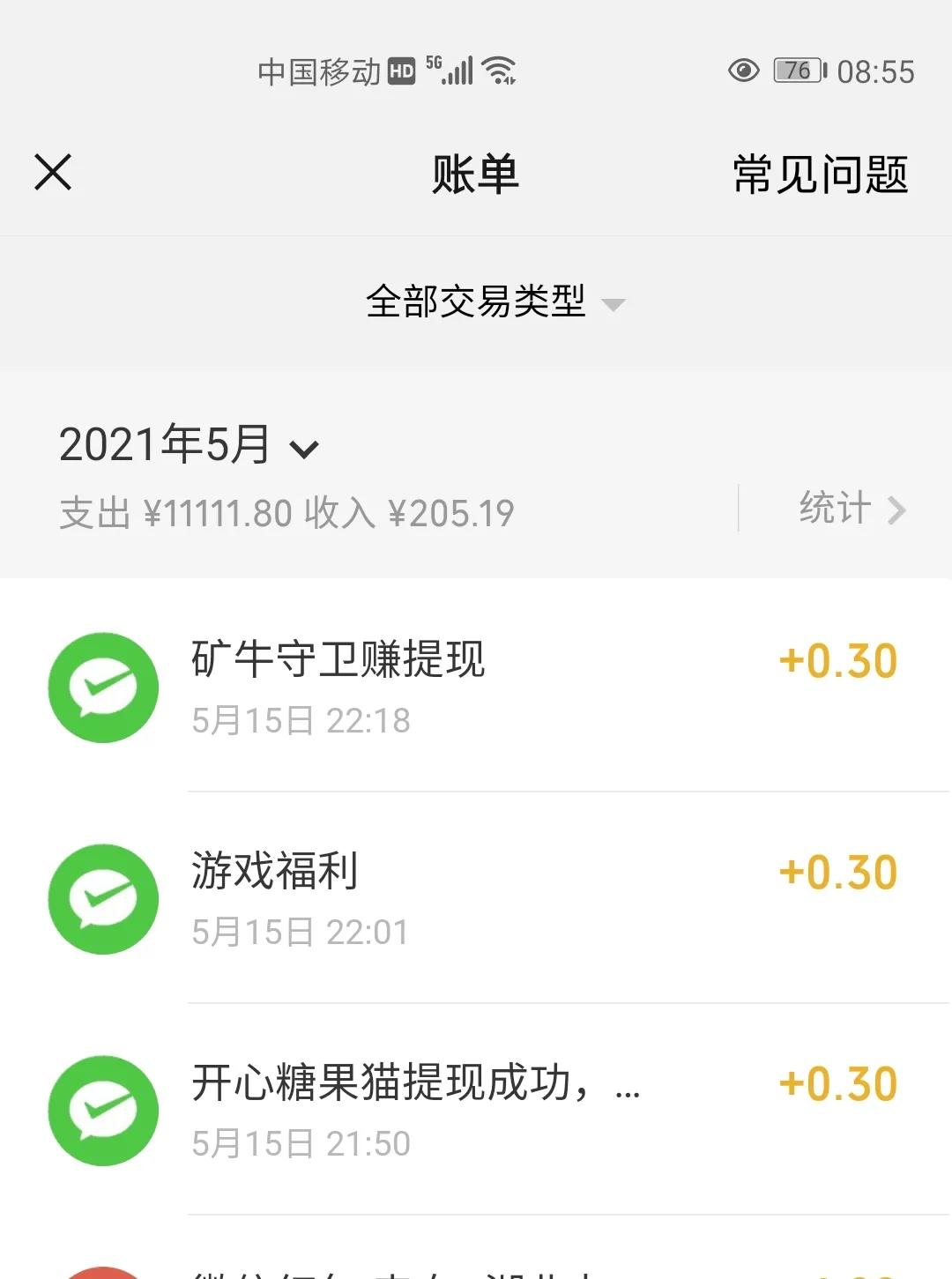Image resolution: width=952 pixels, height=1279 pixels.
Task: Close the bill page with the X
Action: [x=53, y=172]
